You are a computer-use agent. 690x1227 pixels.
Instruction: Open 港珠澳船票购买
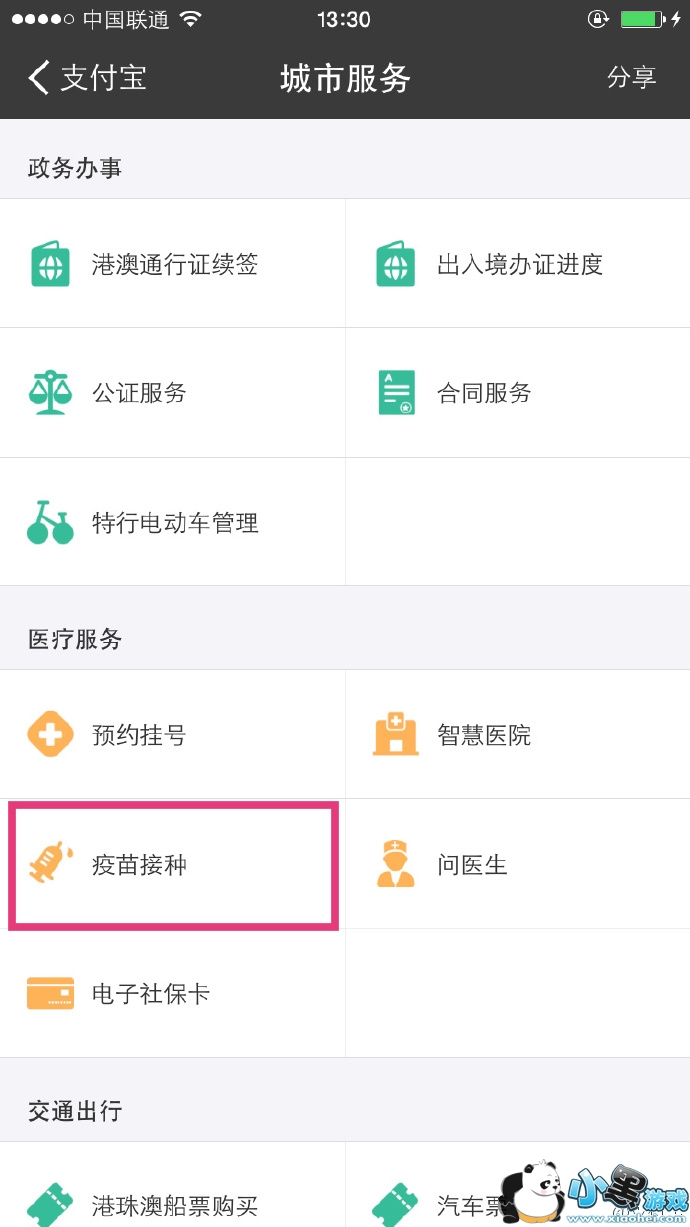click(x=173, y=1204)
